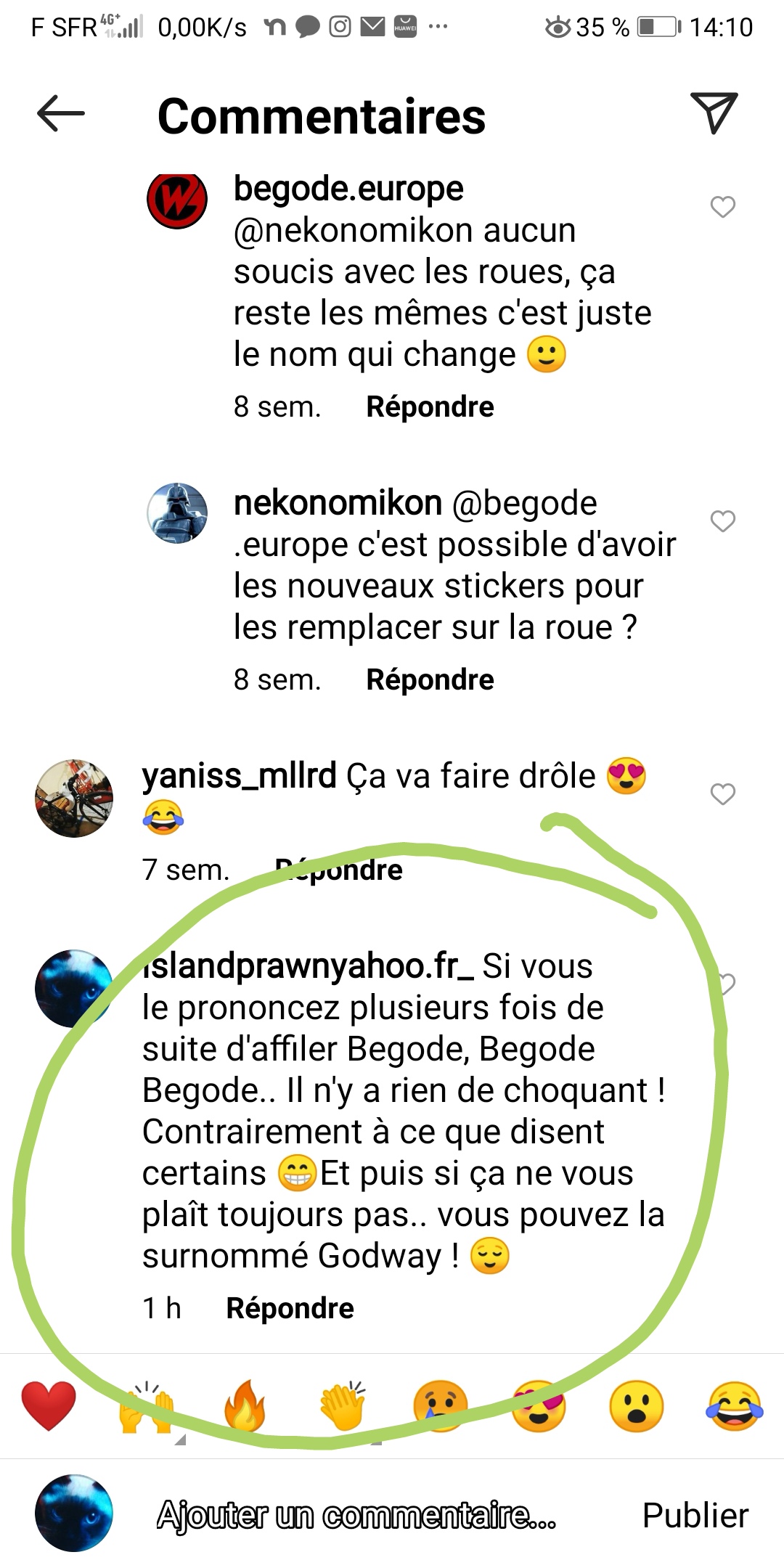
Task: Insert the fire emoji
Action: point(245,1406)
